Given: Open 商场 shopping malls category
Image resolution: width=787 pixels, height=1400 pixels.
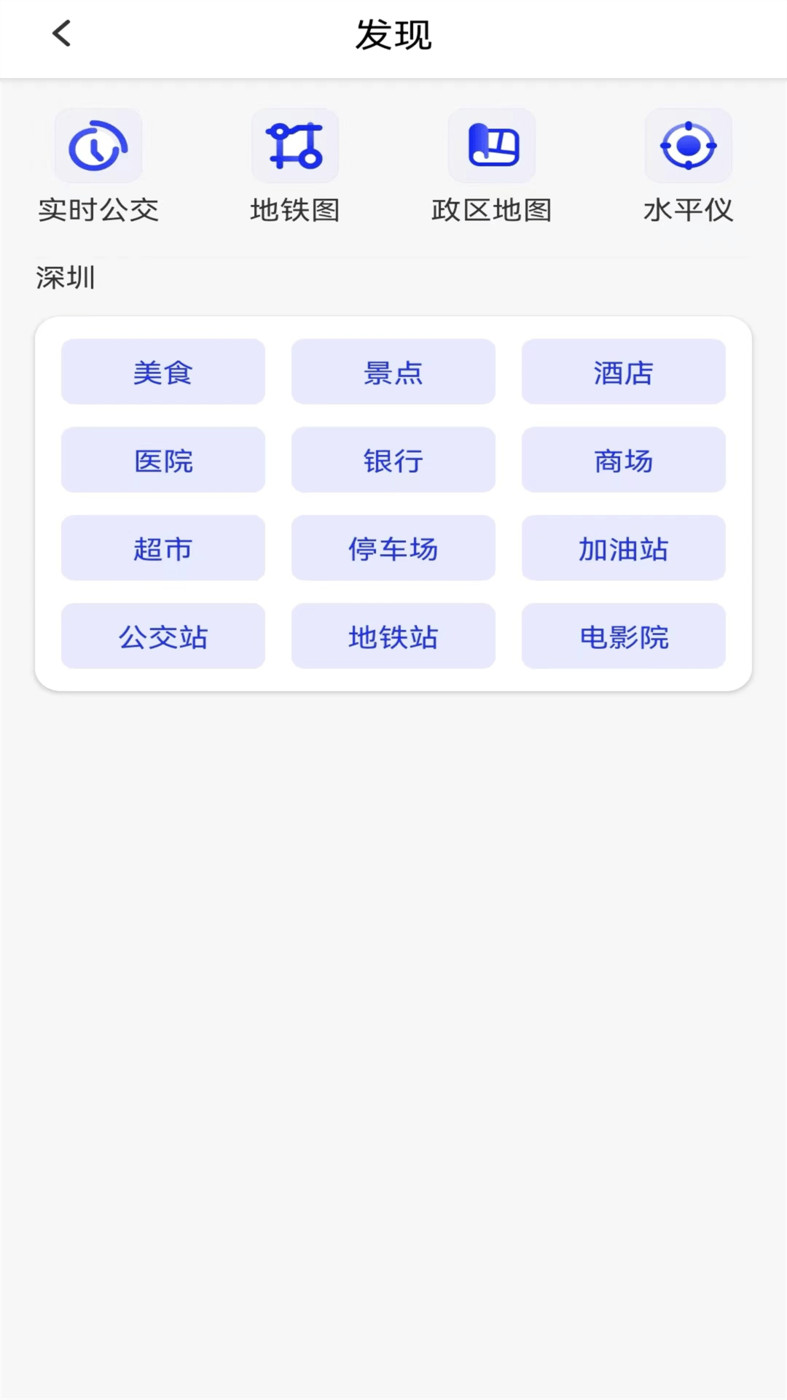Looking at the screenshot, I should click(x=623, y=460).
